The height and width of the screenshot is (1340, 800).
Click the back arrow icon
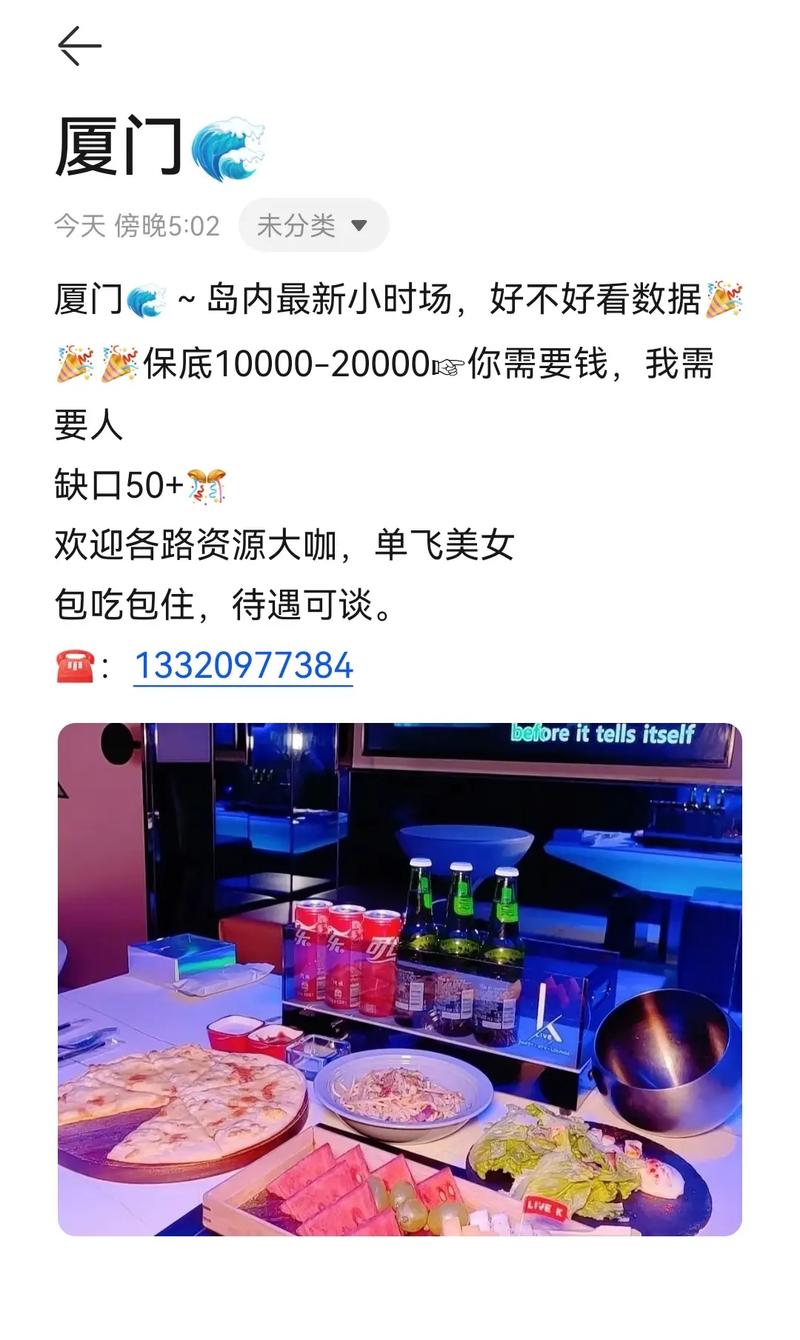click(x=78, y=45)
